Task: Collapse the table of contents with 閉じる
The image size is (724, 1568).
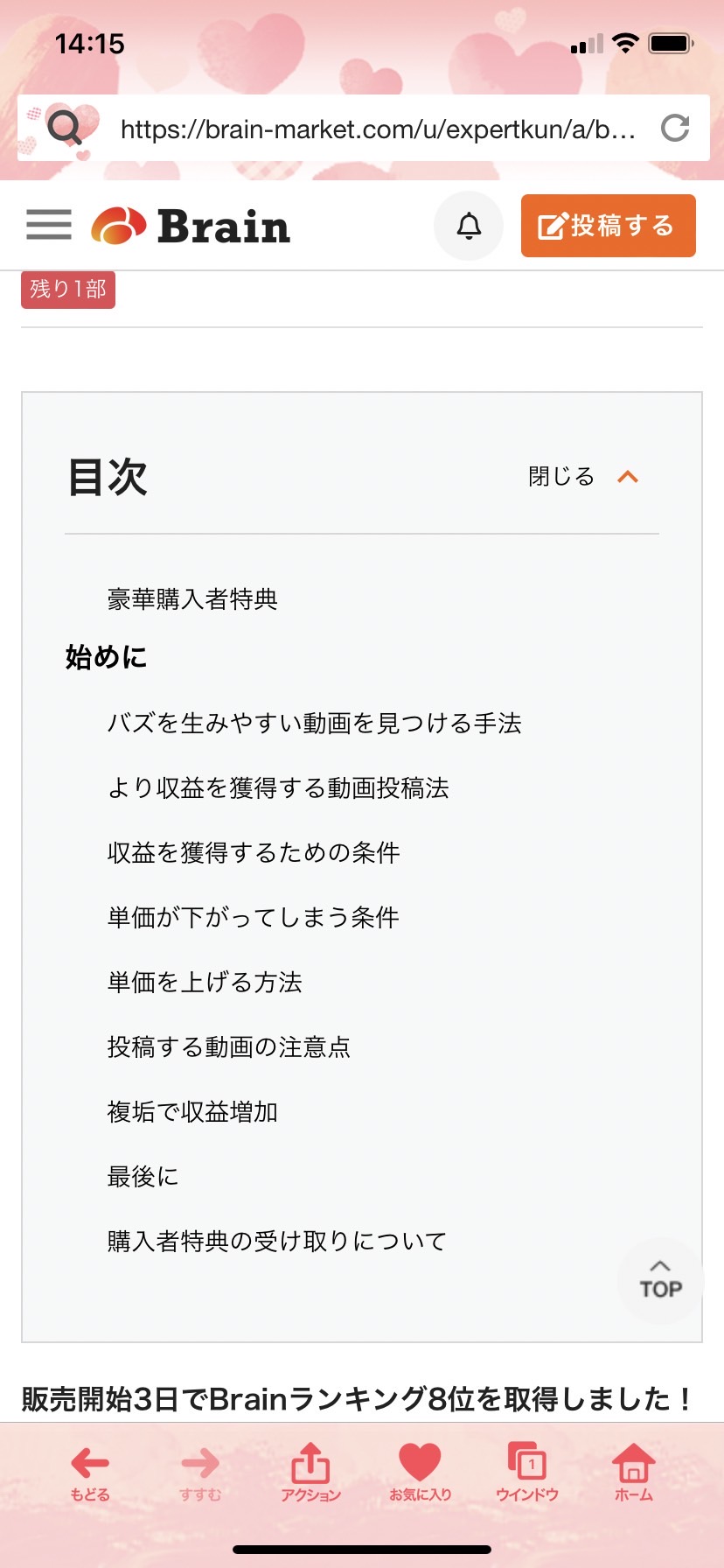Action: click(x=584, y=477)
